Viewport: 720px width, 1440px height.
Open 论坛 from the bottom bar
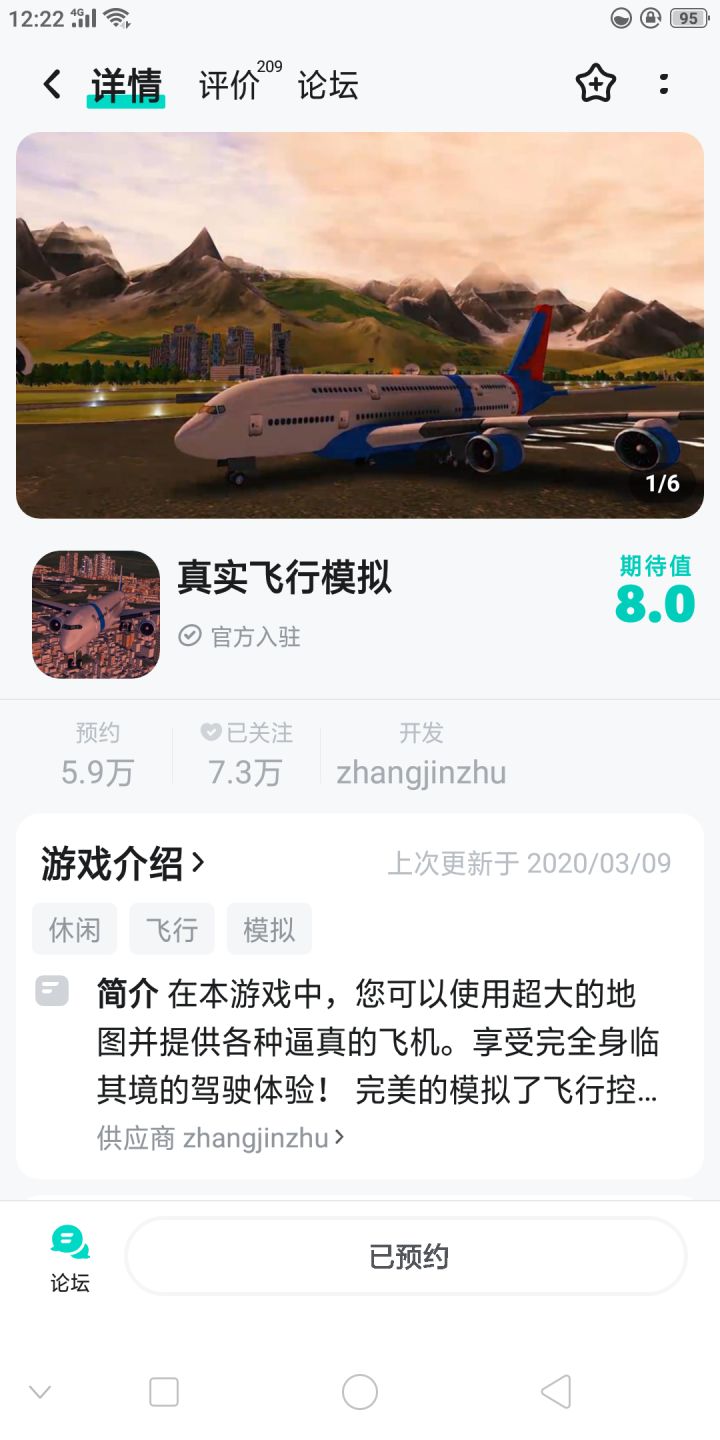(70, 1257)
